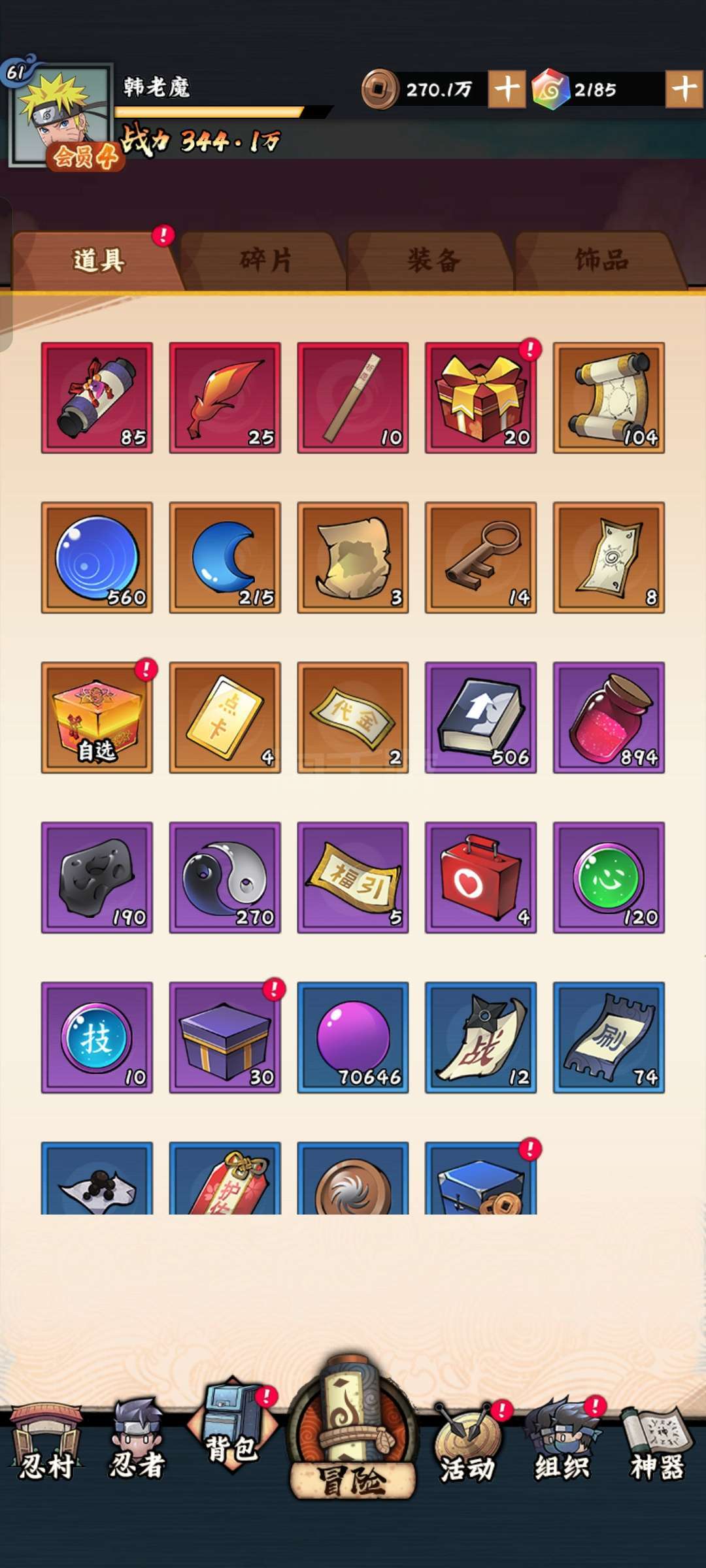Switch to the 碎片 tab
The width and height of the screenshot is (706, 1568).
[264, 261]
